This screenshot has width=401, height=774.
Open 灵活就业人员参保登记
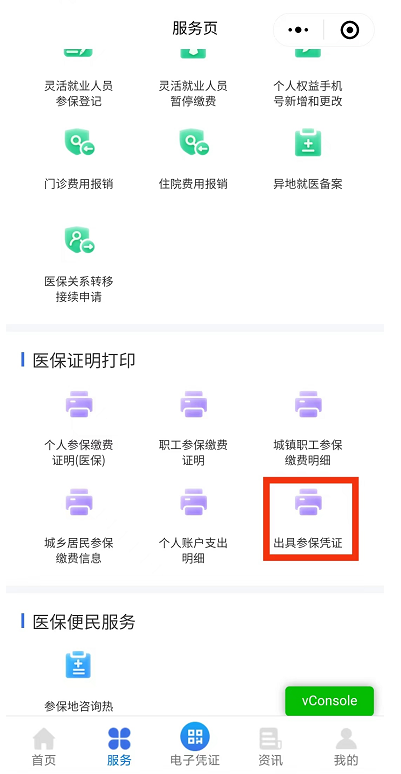point(79,79)
